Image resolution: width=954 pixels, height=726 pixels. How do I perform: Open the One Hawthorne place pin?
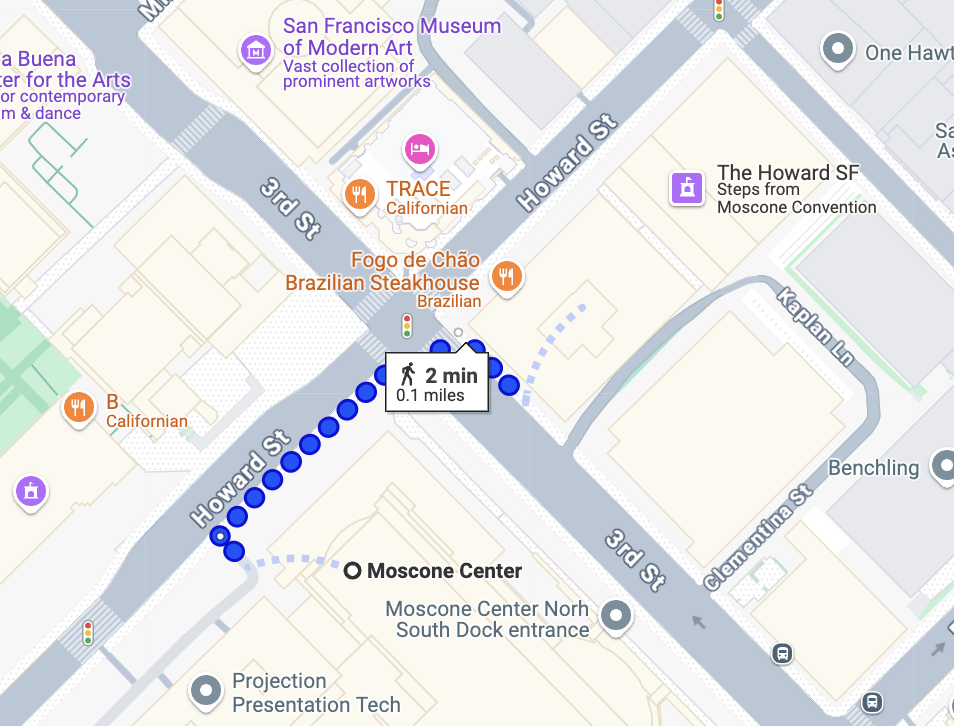pyautogui.click(x=837, y=47)
